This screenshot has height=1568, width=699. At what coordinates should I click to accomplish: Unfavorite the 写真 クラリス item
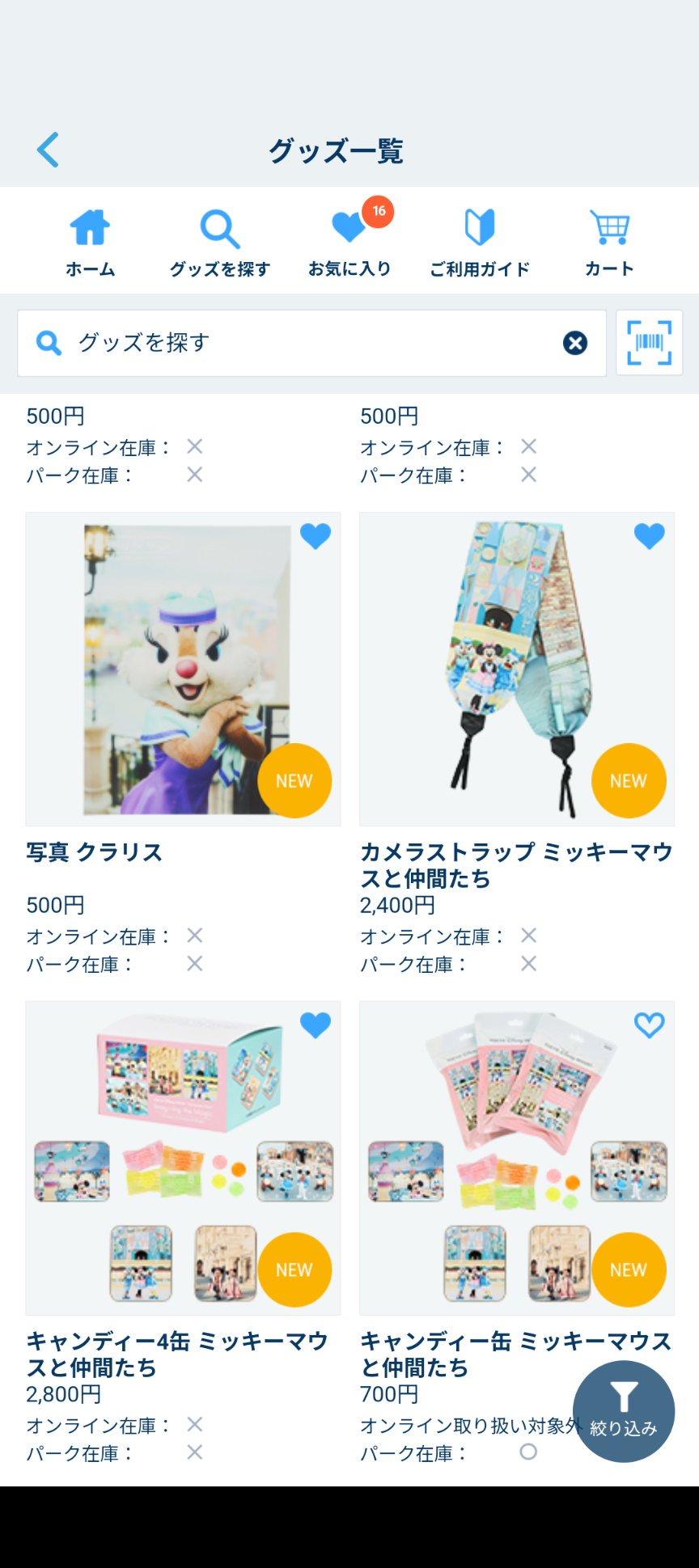[316, 535]
